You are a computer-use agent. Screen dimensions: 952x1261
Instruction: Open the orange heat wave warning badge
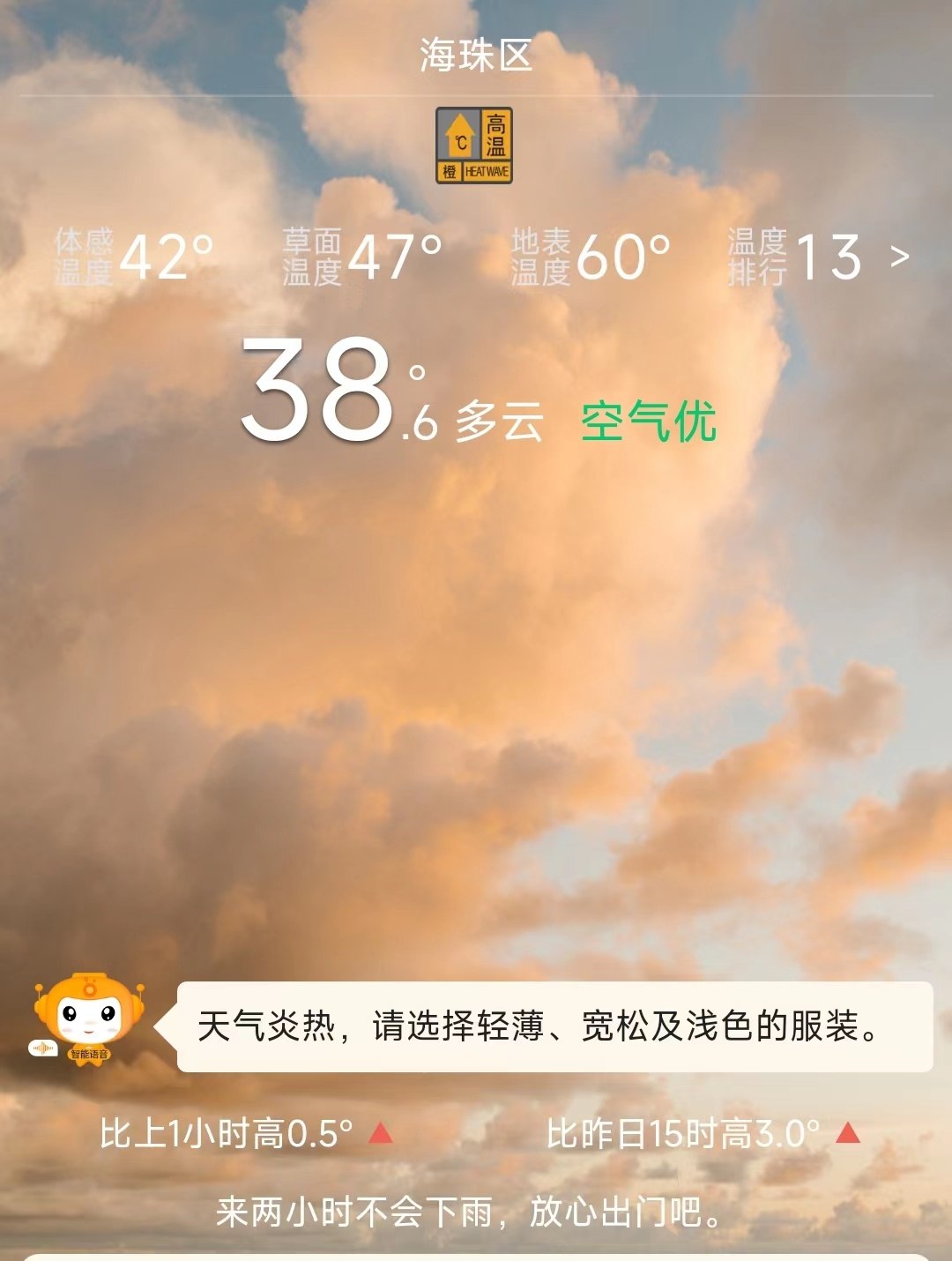click(x=474, y=145)
